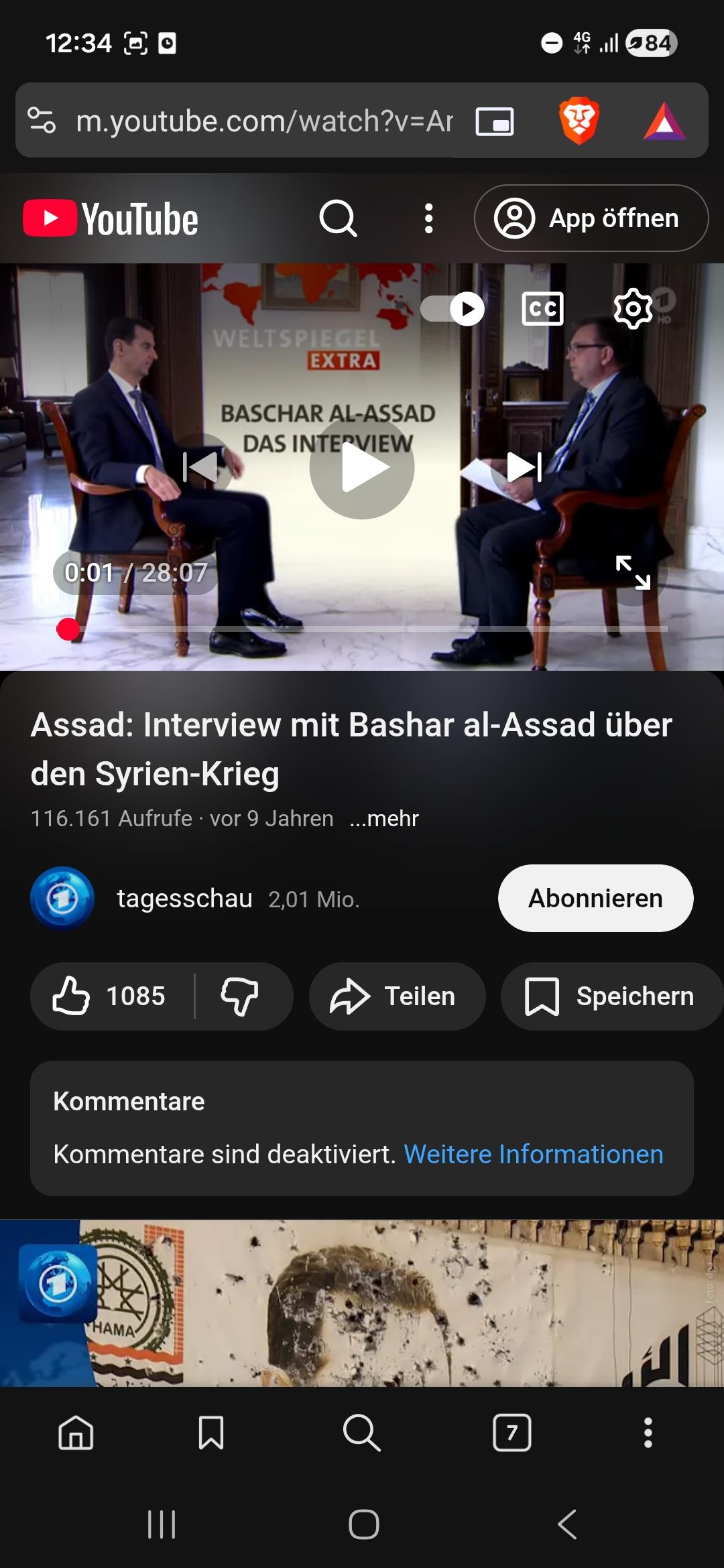Skip to the next video

pyautogui.click(x=524, y=467)
